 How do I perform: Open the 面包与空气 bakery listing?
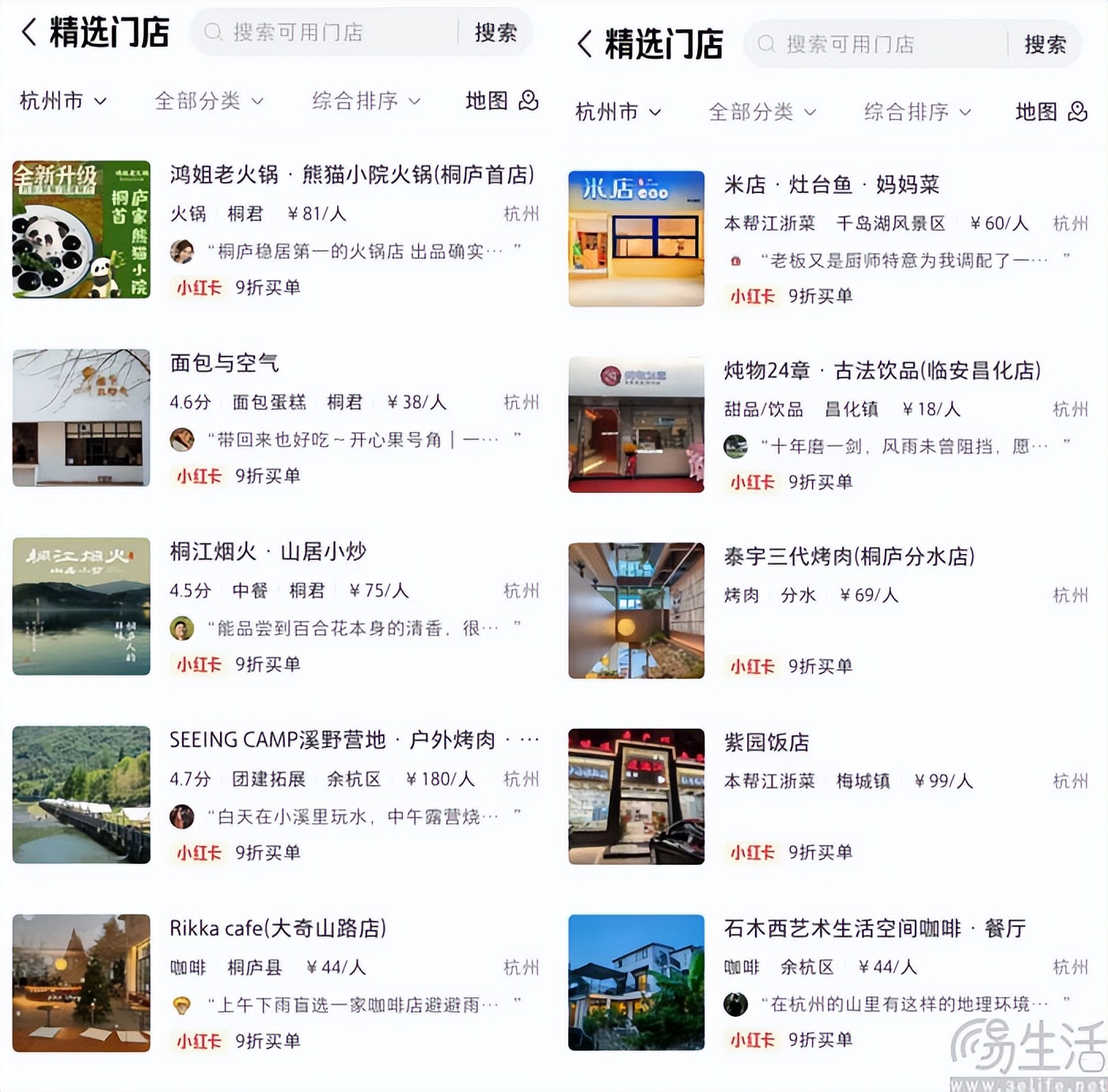225,363
